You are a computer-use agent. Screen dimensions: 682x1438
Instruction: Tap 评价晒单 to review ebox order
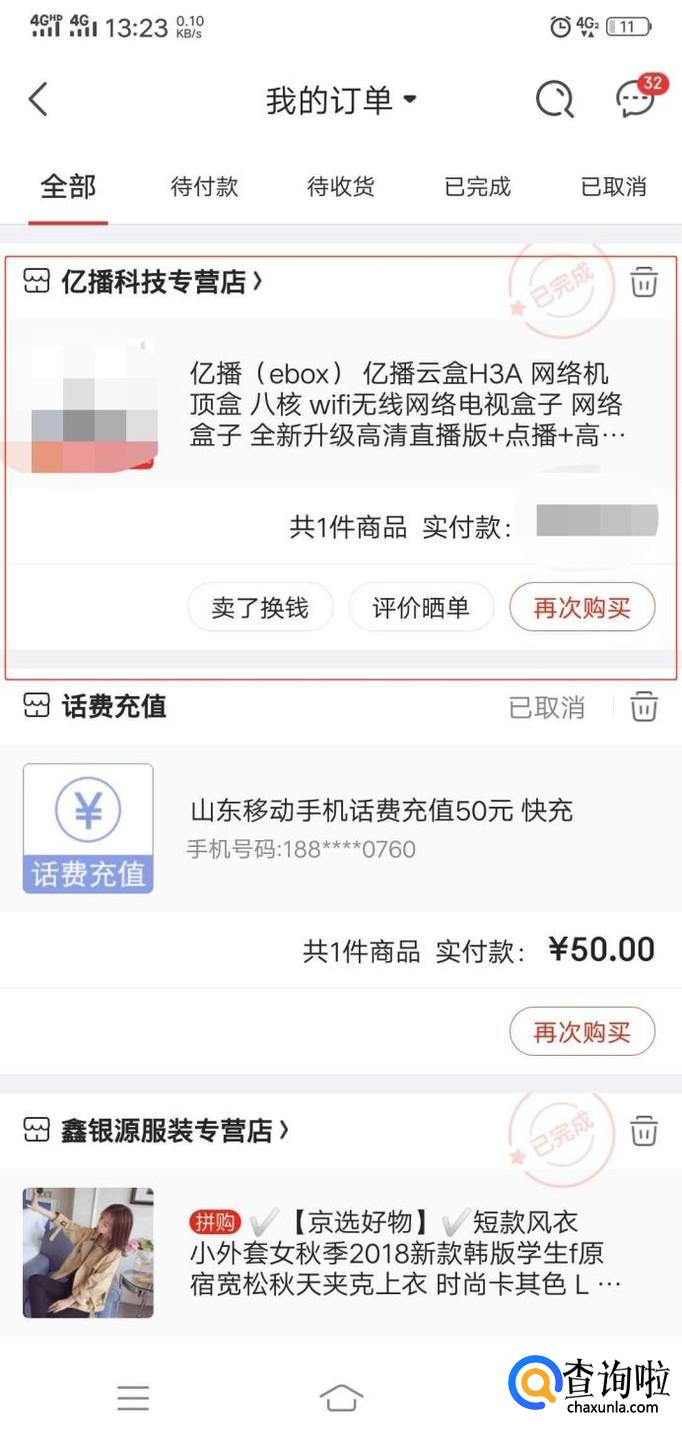[x=421, y=607]
